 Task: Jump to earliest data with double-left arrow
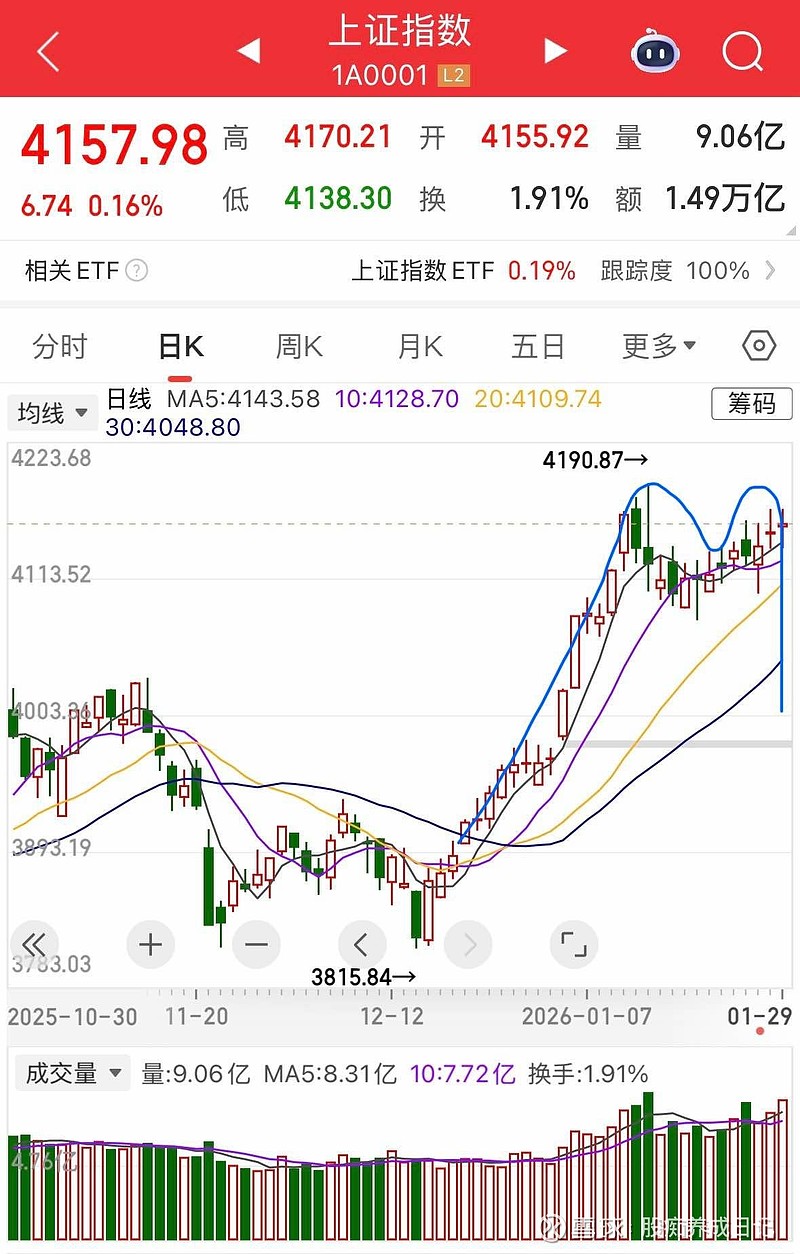pos(33,944)
